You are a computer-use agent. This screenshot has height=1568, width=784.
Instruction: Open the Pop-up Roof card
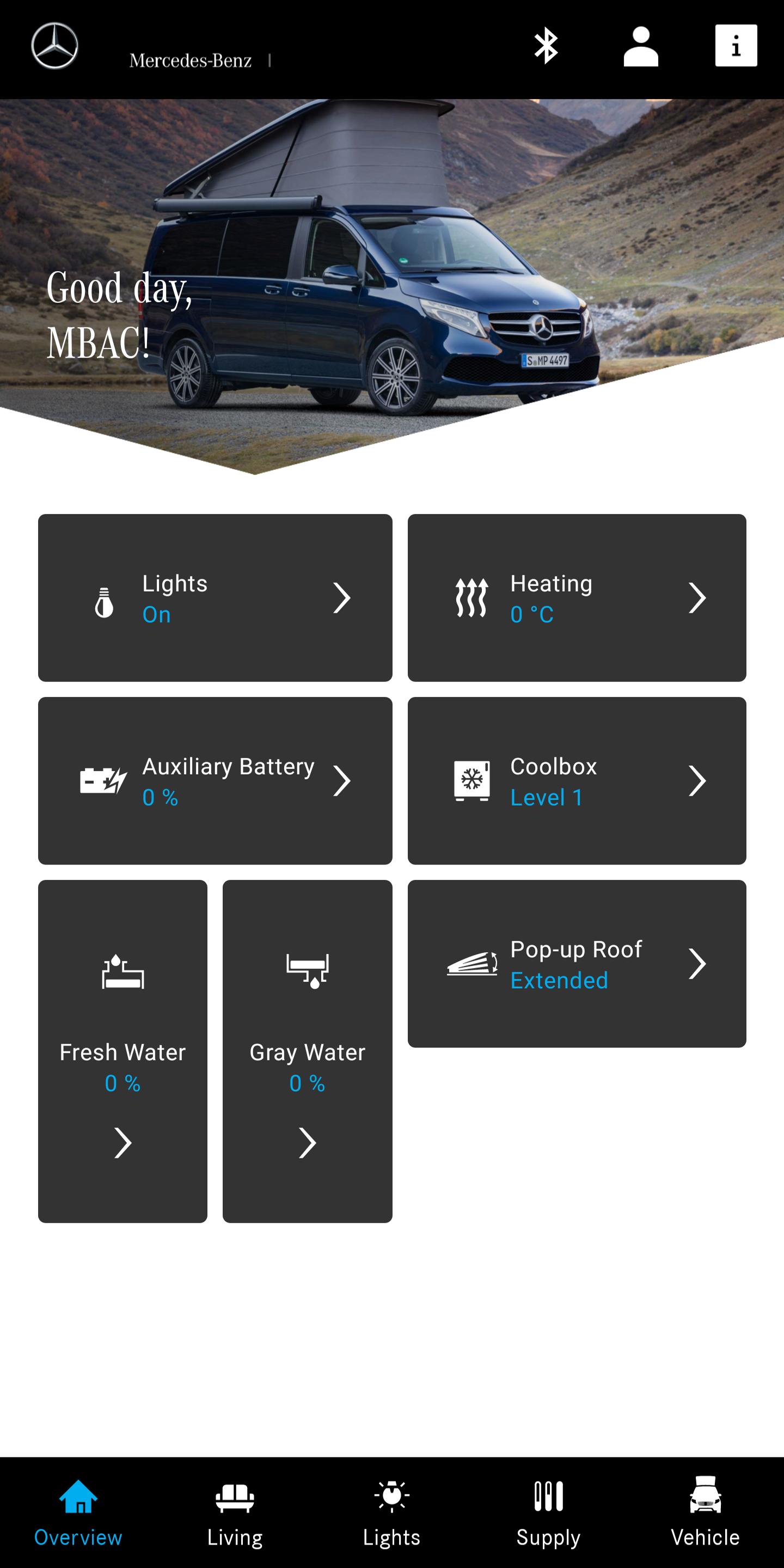point(577,964)
